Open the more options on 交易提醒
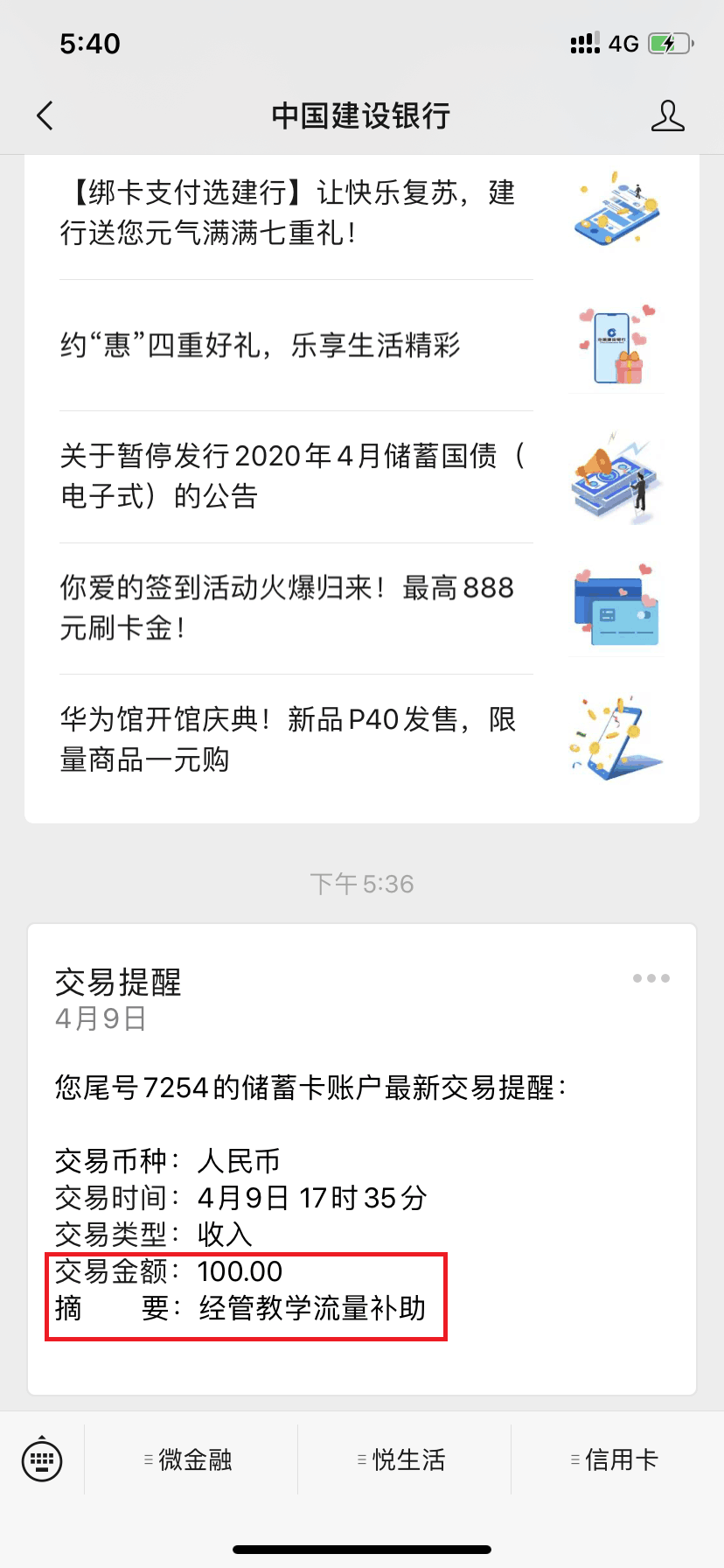Viewport: 724px width, 1568px height. click(x=651, y=978)
